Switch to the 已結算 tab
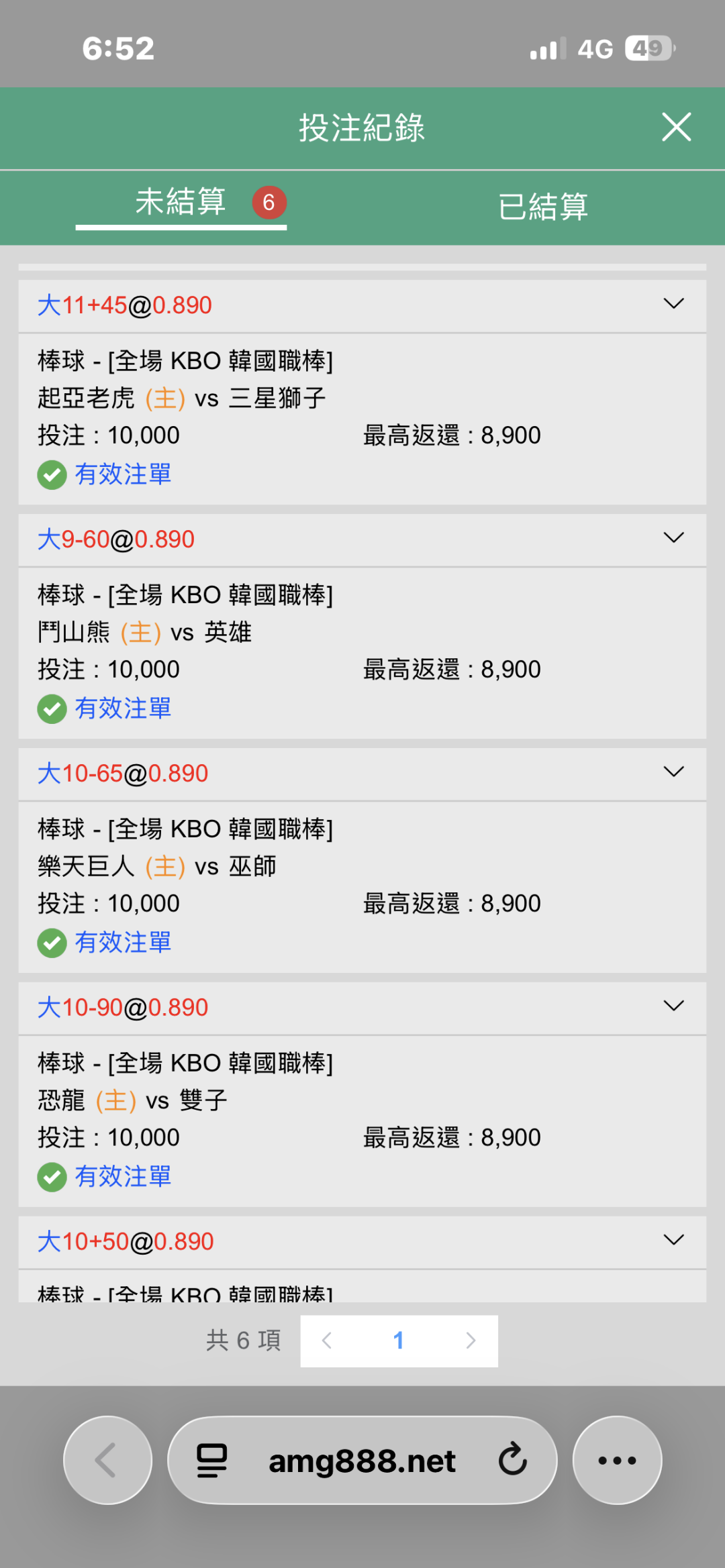 click(x=542, y=206)
